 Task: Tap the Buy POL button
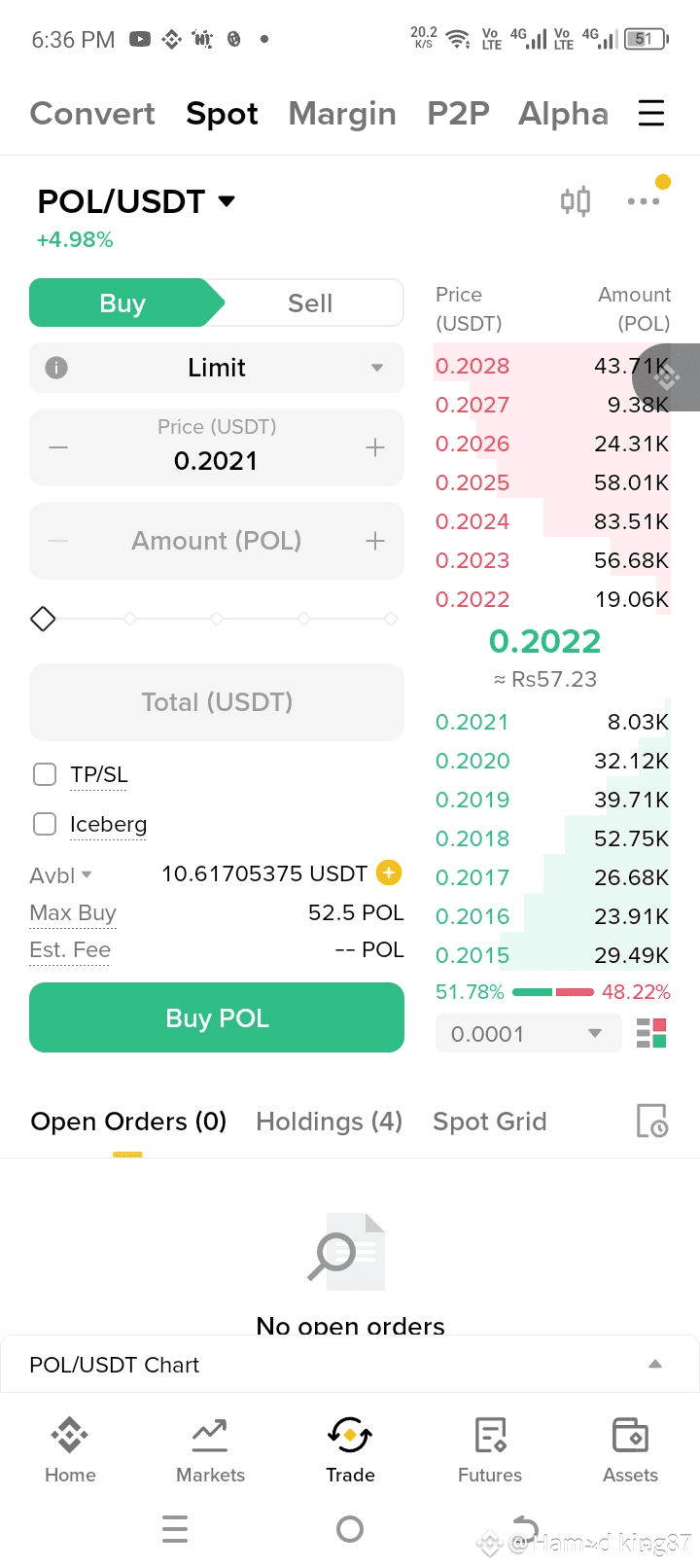[x=217, y=1017]
